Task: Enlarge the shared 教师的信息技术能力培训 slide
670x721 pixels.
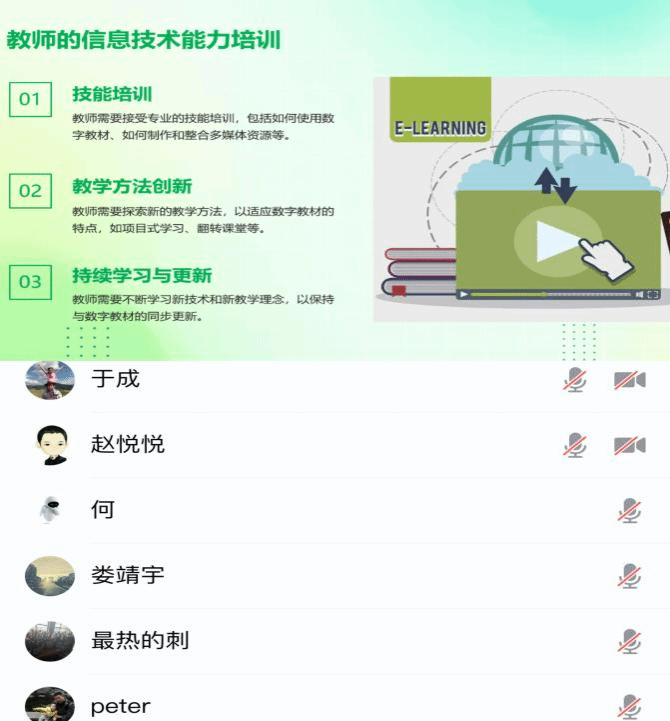Action: tap(335, 180)
